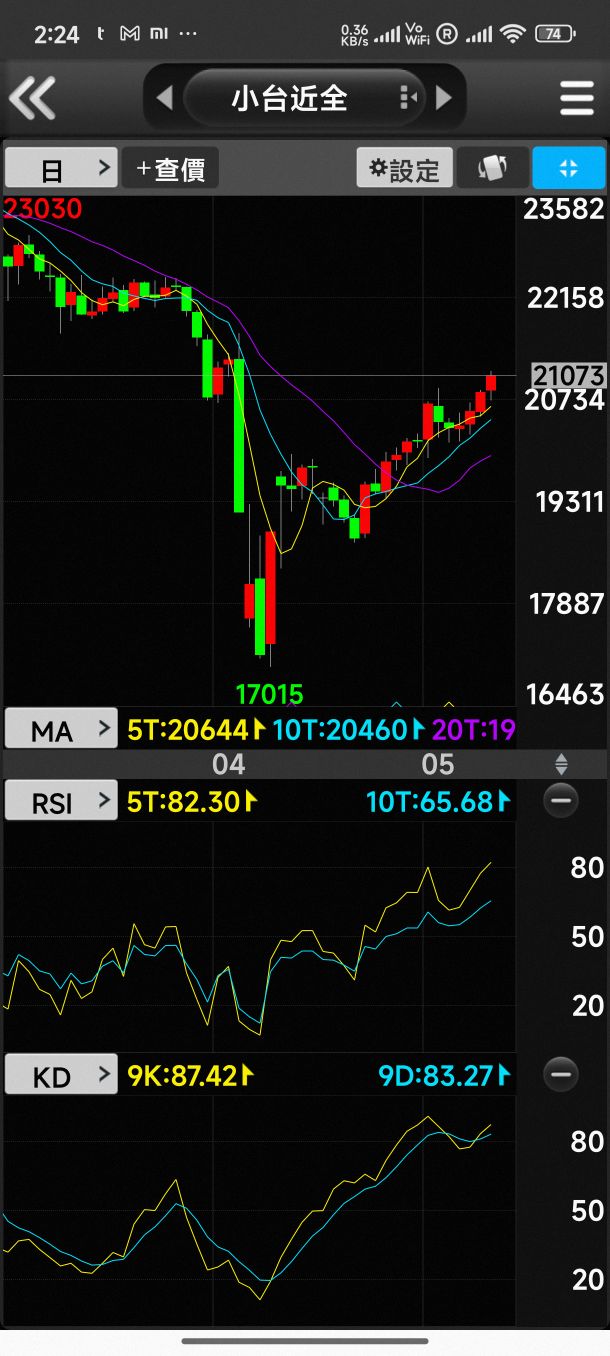610x1356 pixels.
Task: Tap the panel resize up-down handle
Action: (561, 765)
